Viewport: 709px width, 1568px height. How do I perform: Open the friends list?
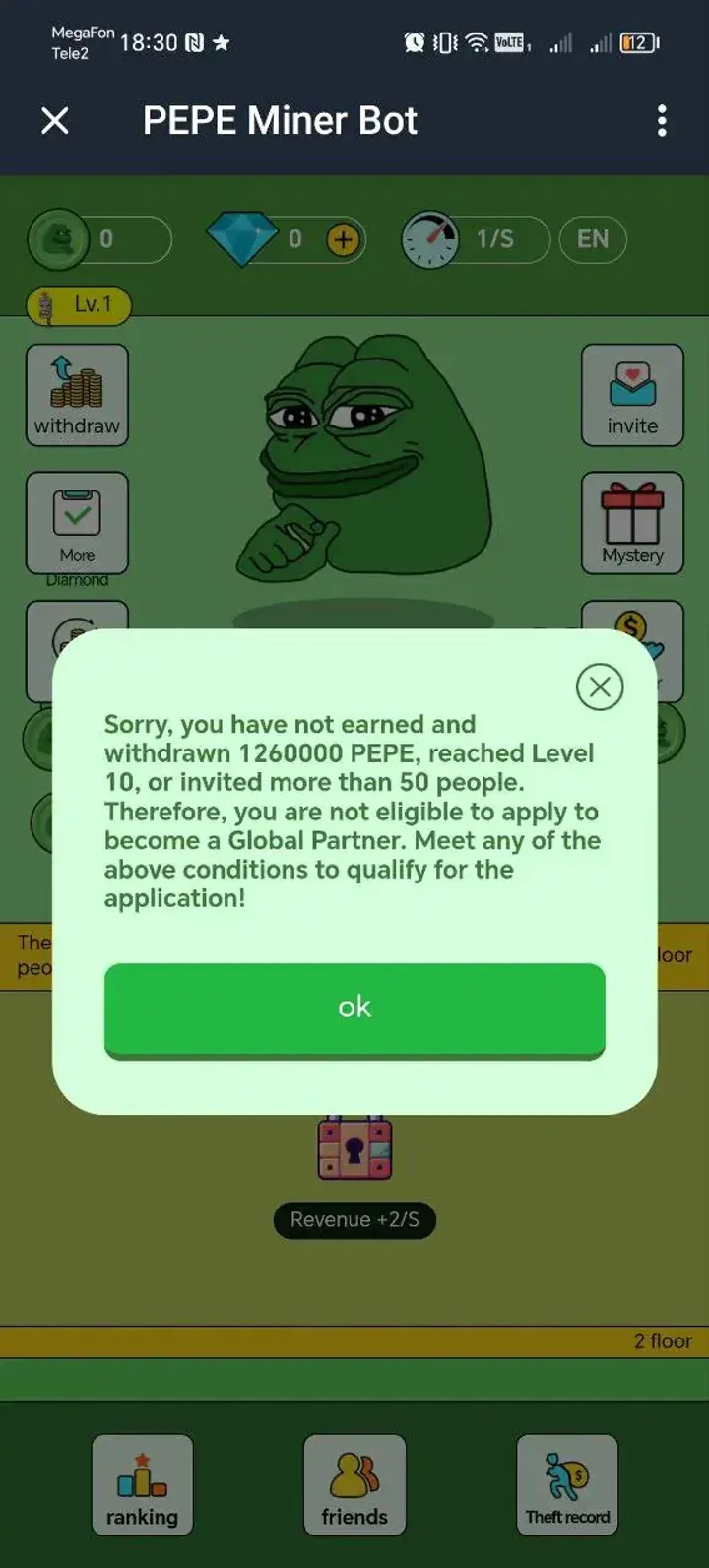click(x=354, y=1485)
